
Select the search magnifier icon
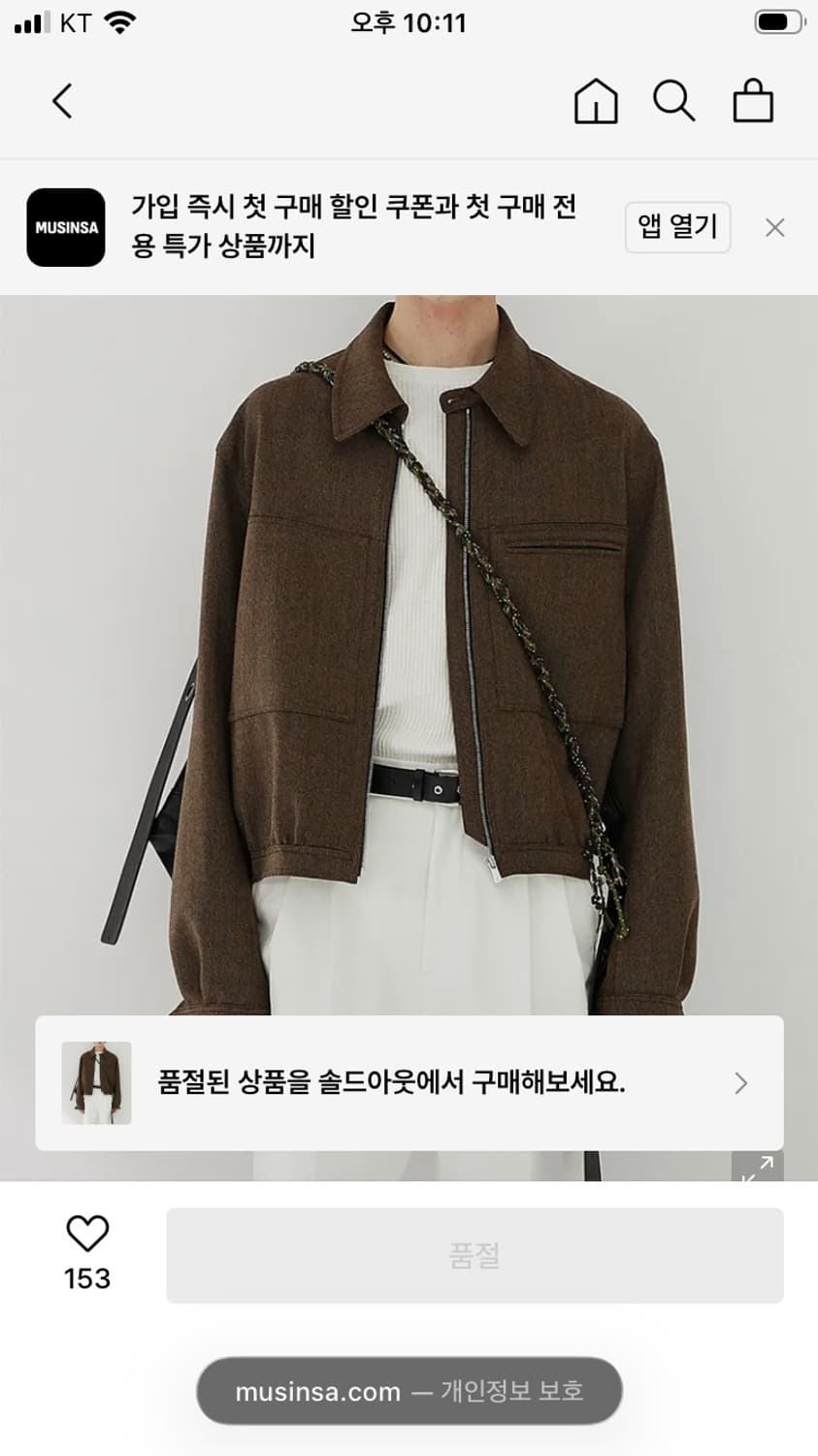click(675, 101)
